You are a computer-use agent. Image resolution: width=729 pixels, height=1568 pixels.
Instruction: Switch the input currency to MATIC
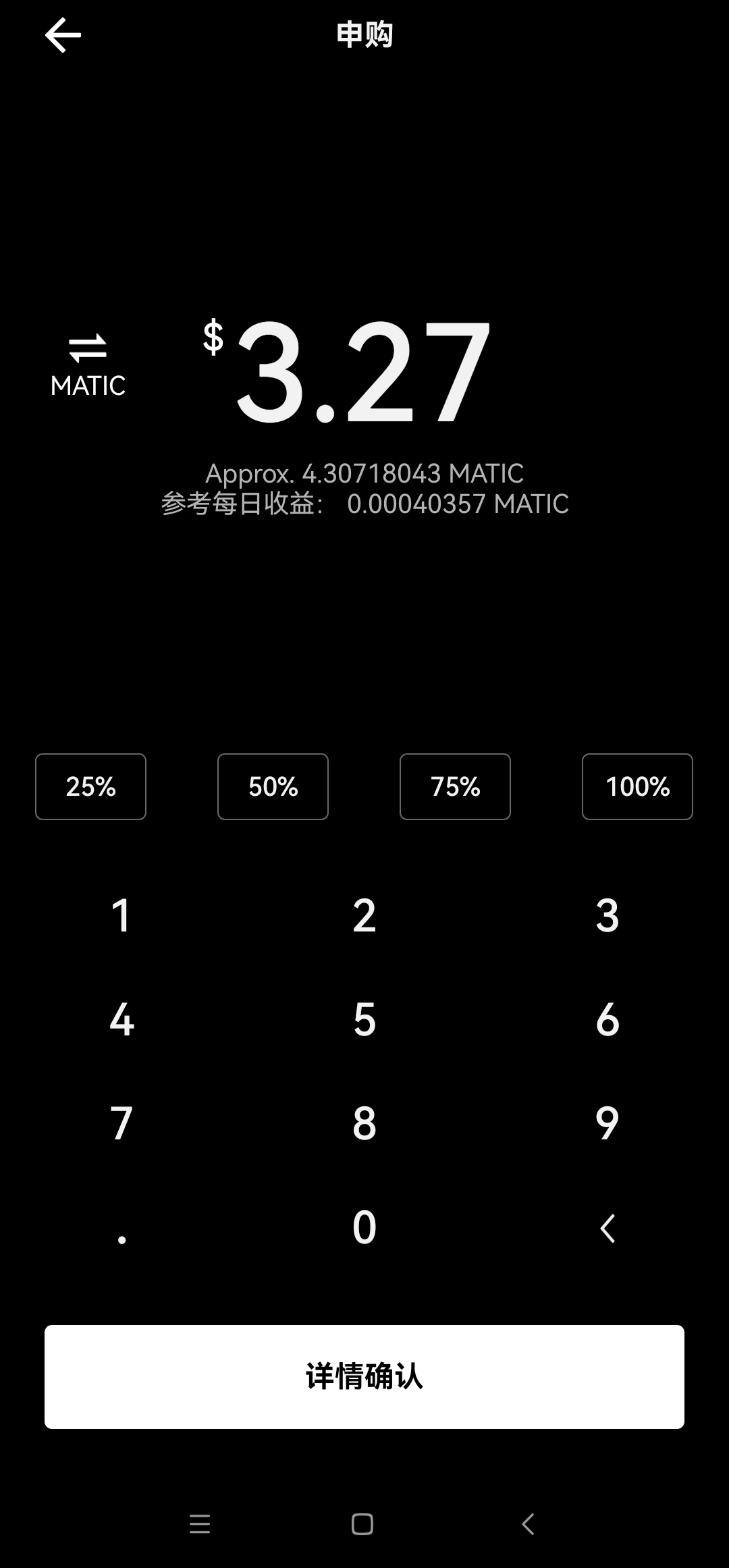(x=88, y=365)
